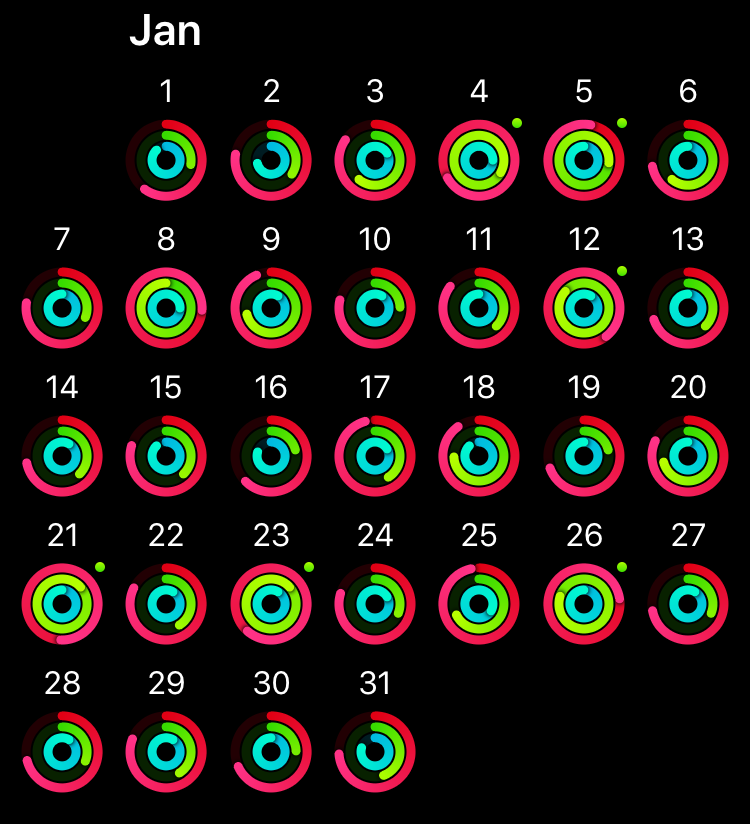
Task: Open the day 8 activity rings
Action: click(x=166, y=308)
